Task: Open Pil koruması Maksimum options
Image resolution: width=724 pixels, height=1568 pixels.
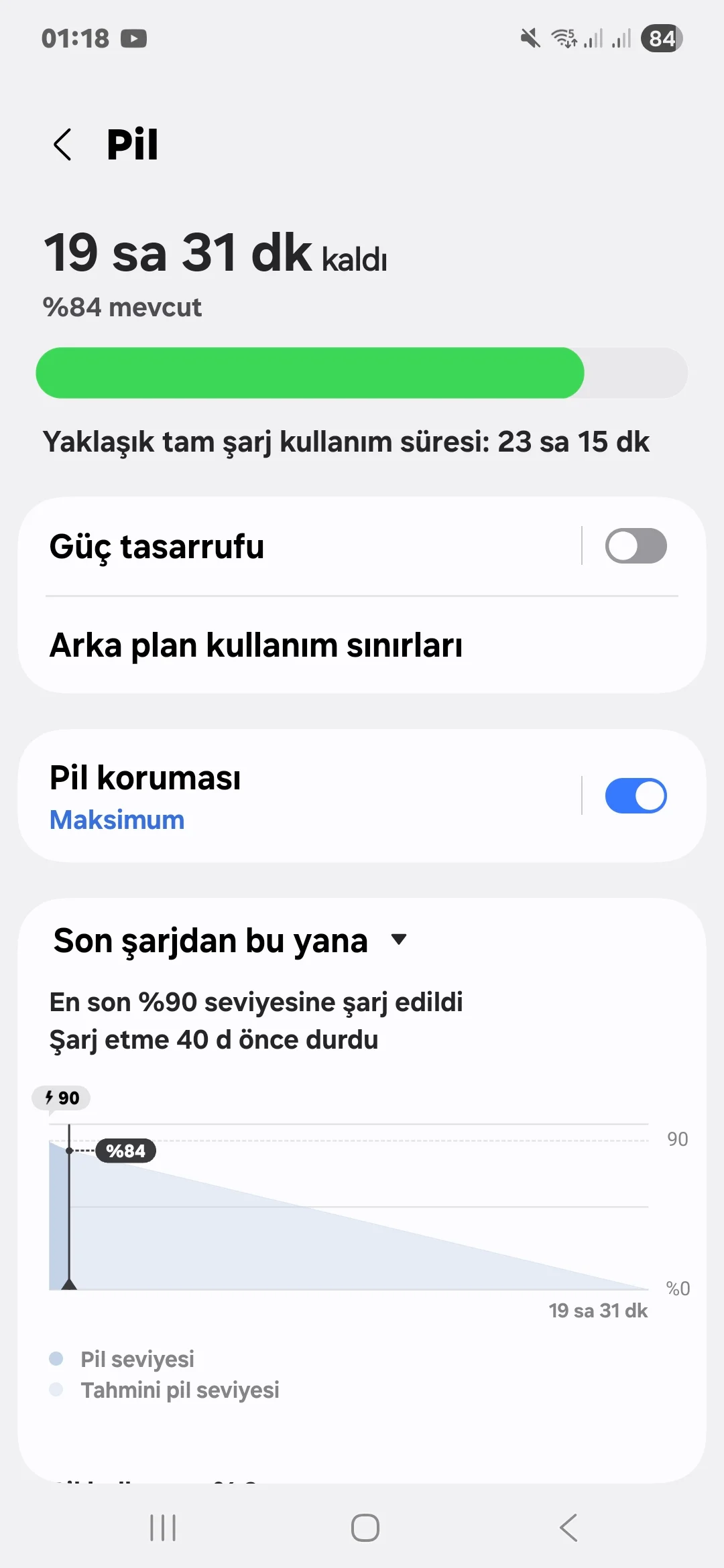Action: pos(268,797)
